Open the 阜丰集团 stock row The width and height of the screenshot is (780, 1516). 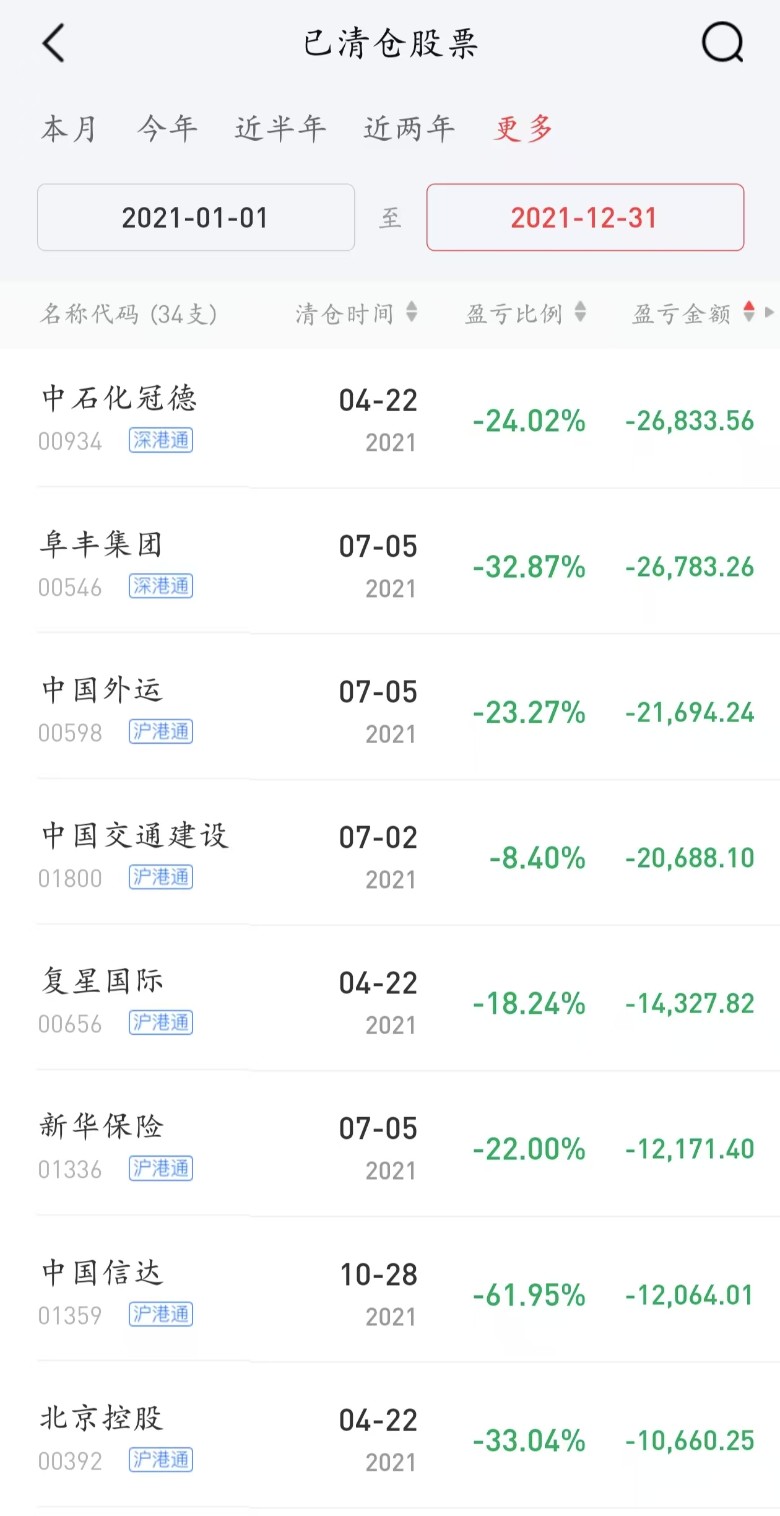[390, 566]
